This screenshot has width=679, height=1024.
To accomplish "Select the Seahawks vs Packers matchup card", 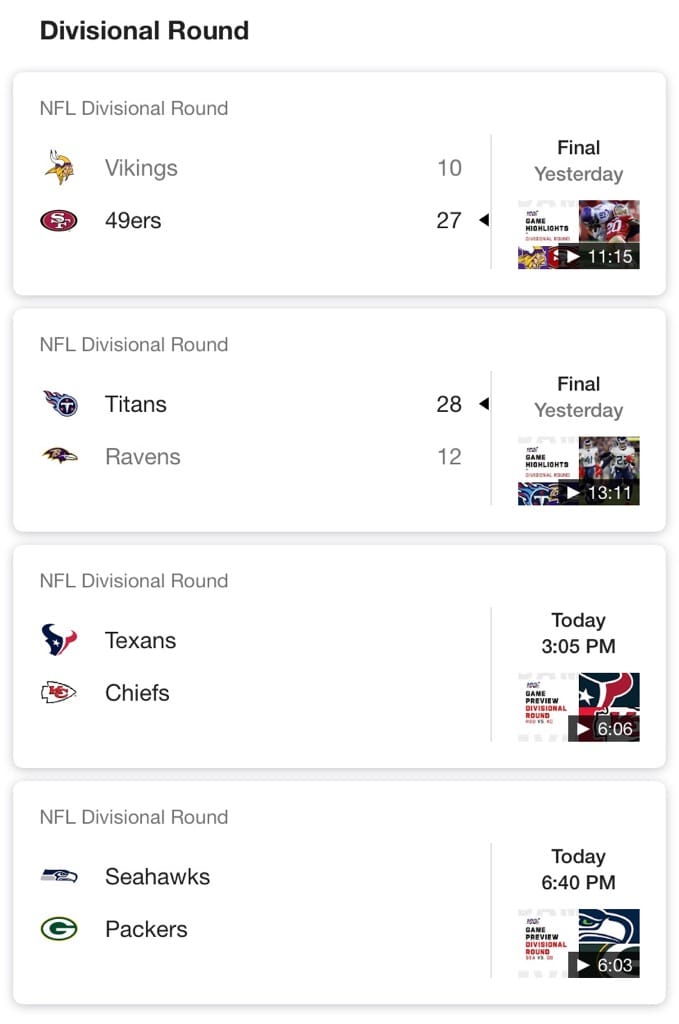I will (250, 902).
